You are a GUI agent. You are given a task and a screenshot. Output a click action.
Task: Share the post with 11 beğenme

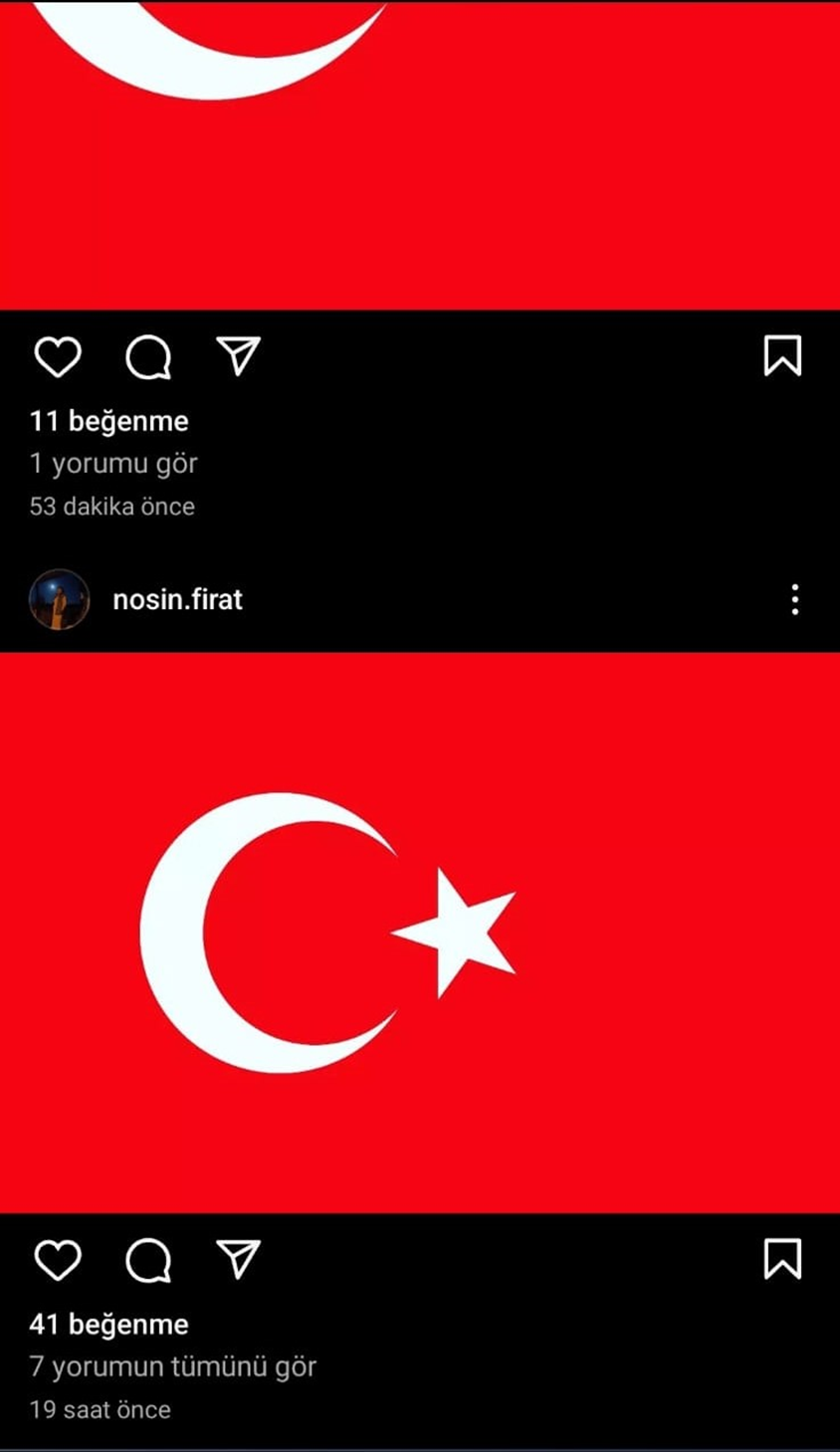point(239,356)
